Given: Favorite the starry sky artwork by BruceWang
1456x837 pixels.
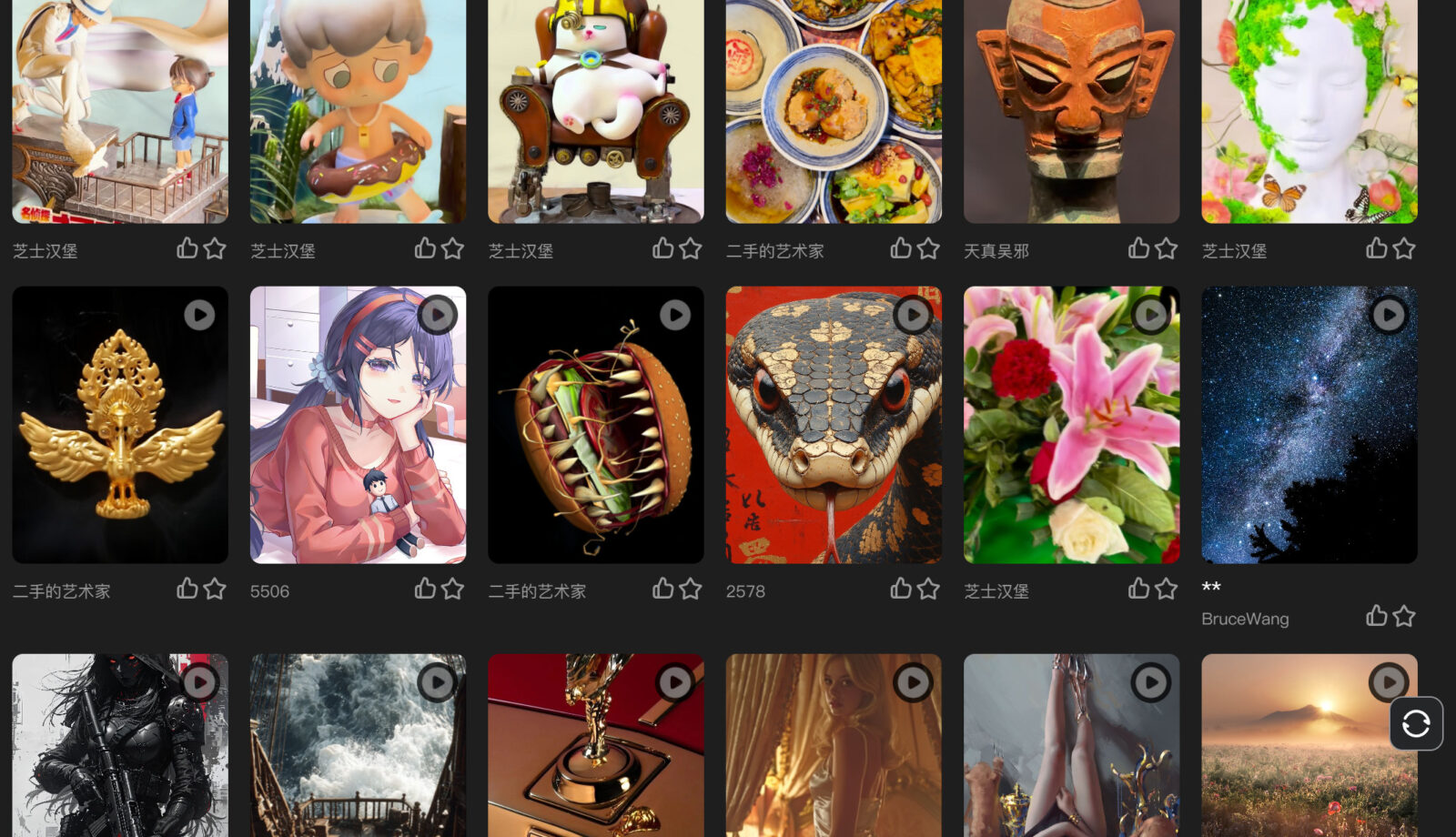Looking at the screenshot, I should coord(1404,616).
